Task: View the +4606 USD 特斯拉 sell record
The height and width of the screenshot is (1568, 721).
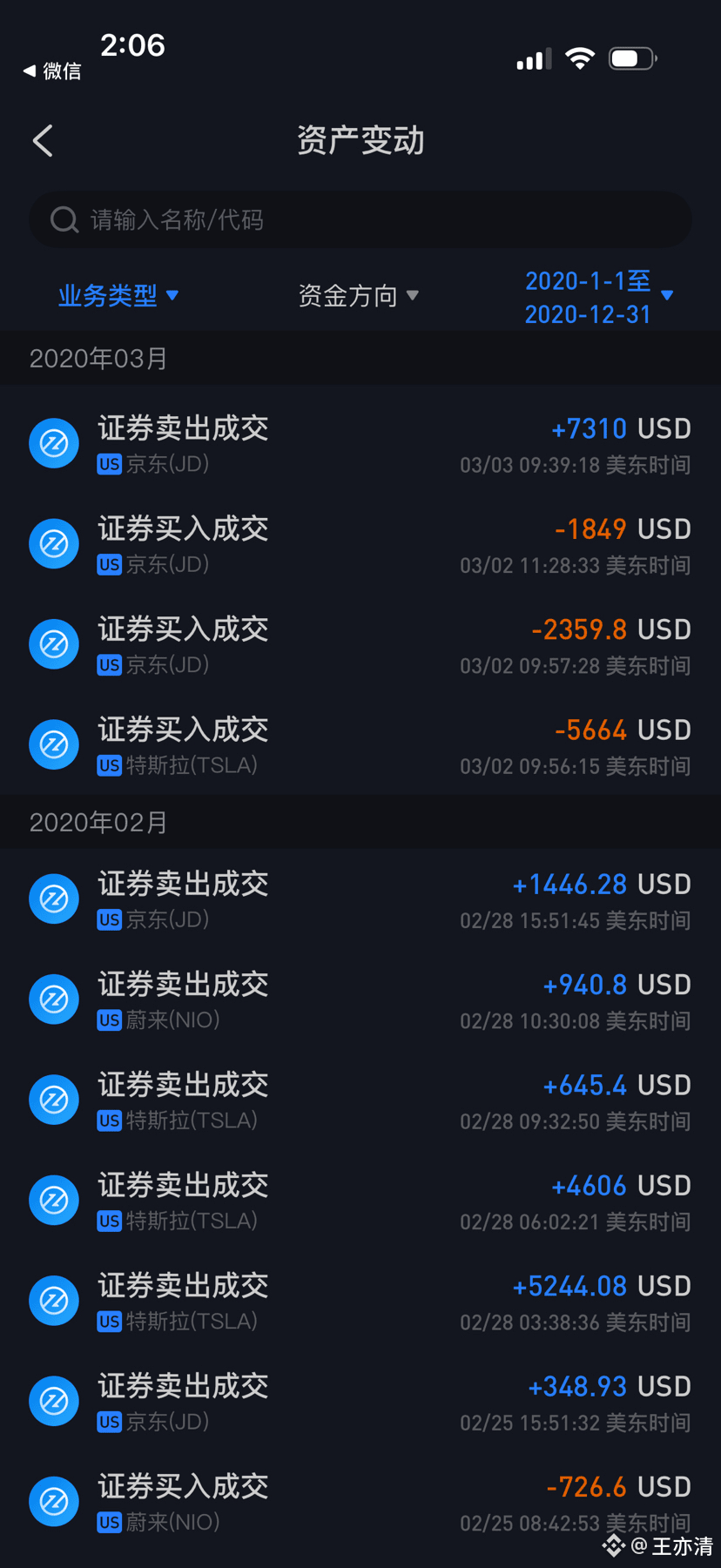Action: coord(360,1201)
